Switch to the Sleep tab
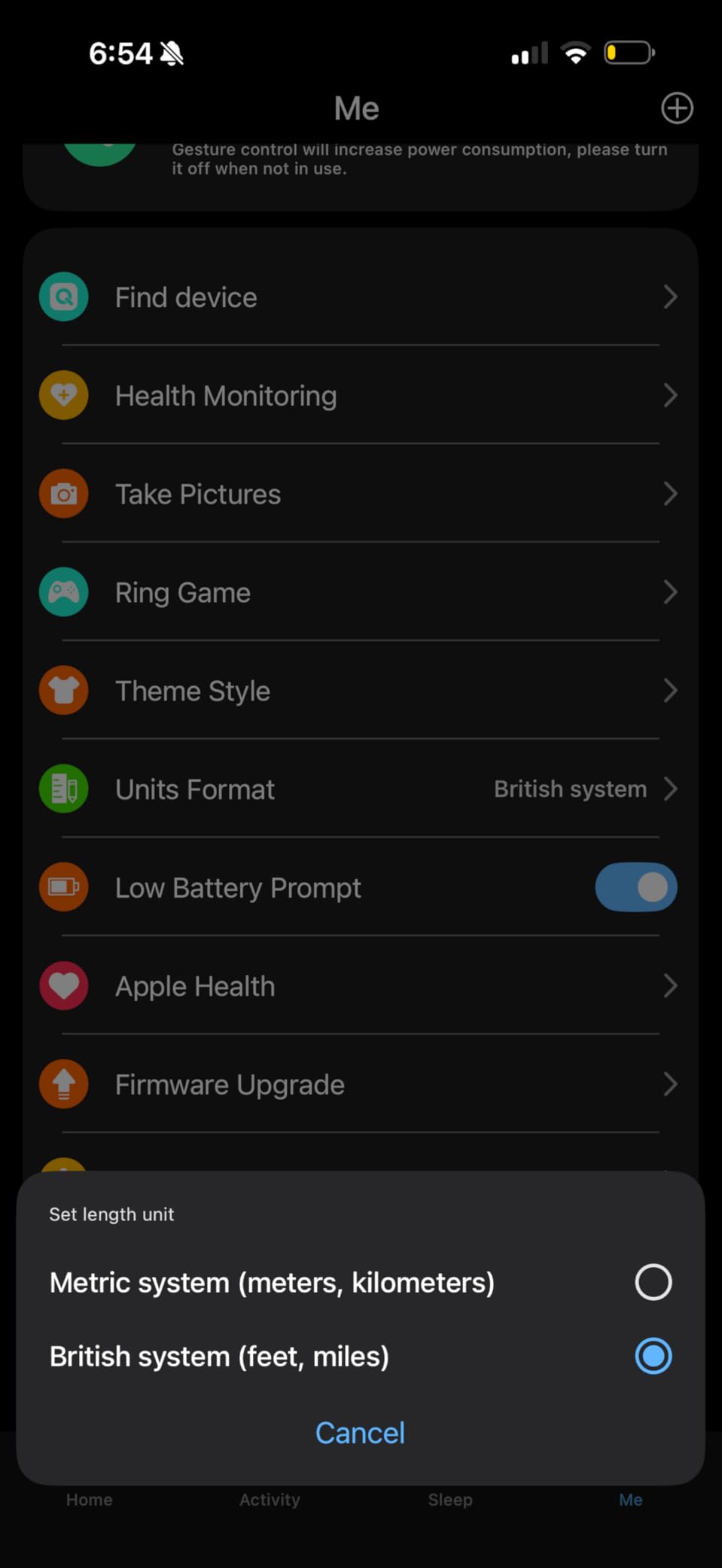This screenshot has width=722, height=1568. point(450,1500)
